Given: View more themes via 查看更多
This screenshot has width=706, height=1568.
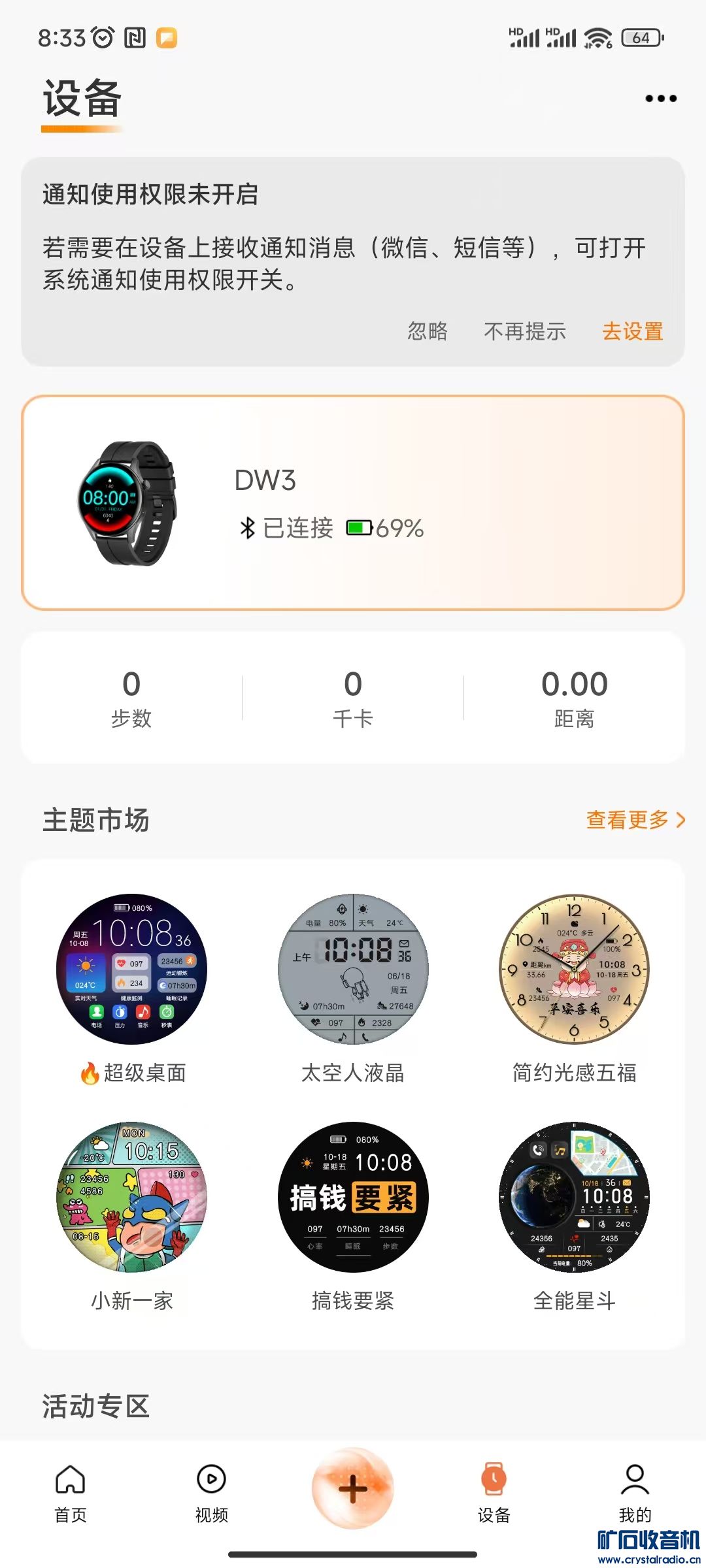Looking at the screenshot, I should [635, 819].
